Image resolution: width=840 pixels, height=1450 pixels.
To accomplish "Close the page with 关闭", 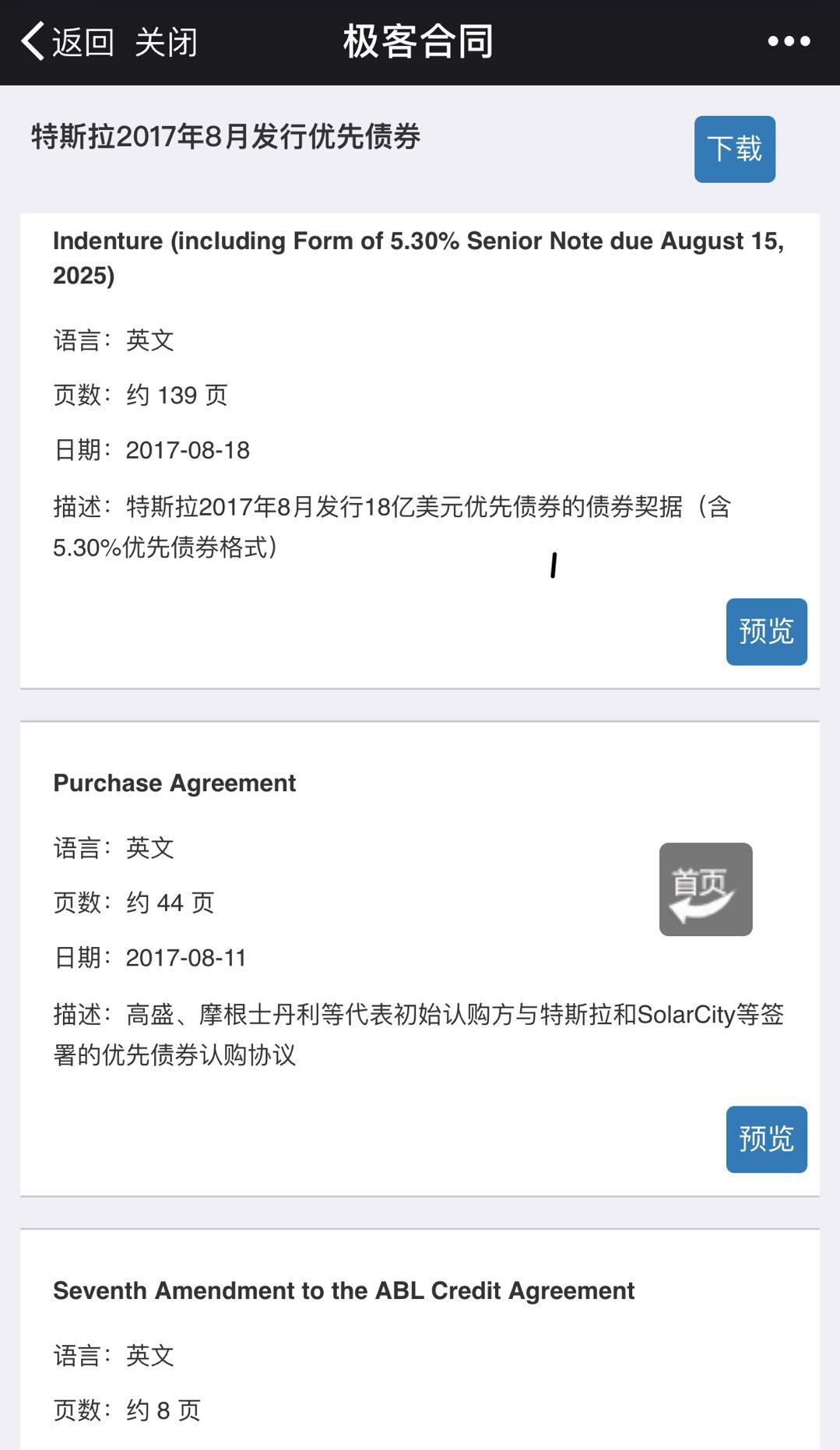I will pos(166,42).
